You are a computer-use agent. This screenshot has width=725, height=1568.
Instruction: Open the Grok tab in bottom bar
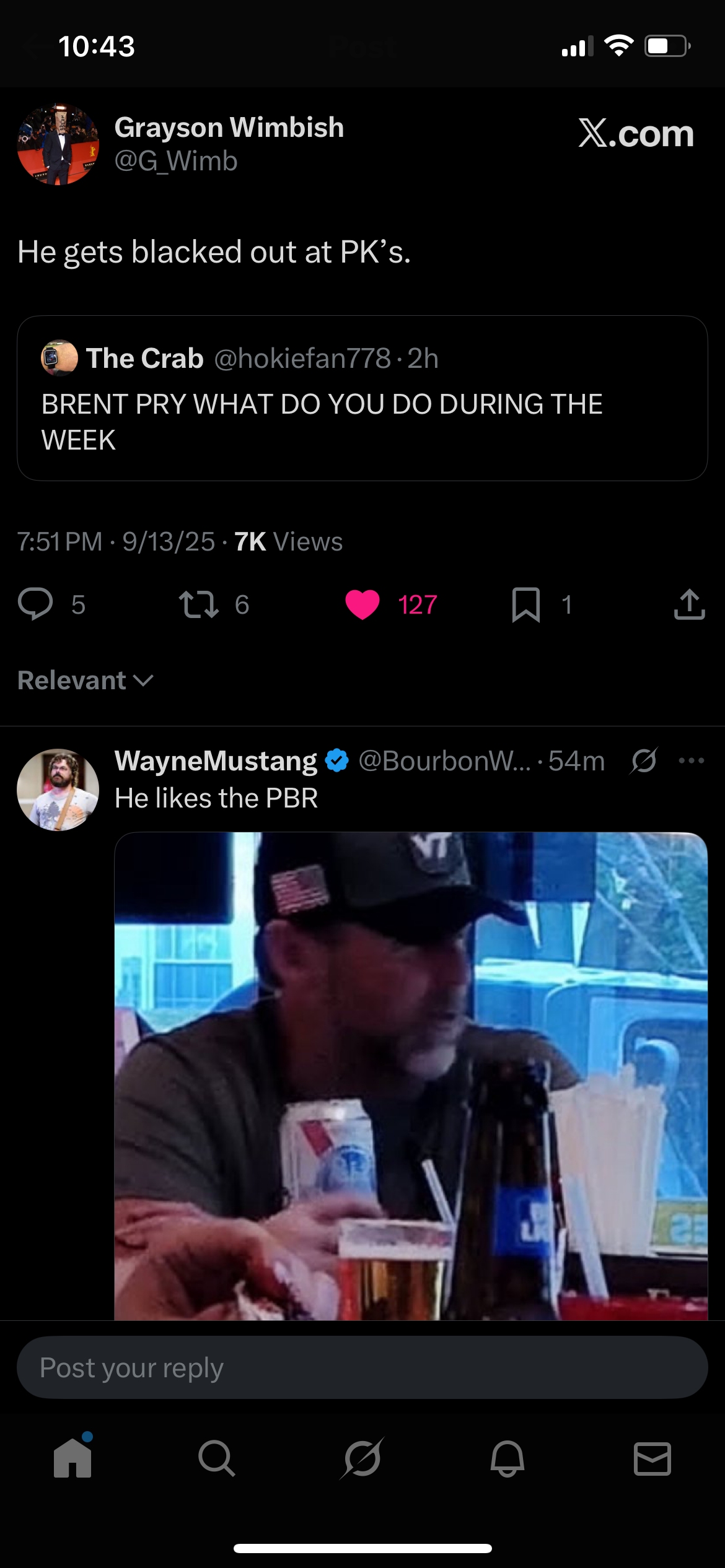pyautogui.click(x=362, y=1458)
